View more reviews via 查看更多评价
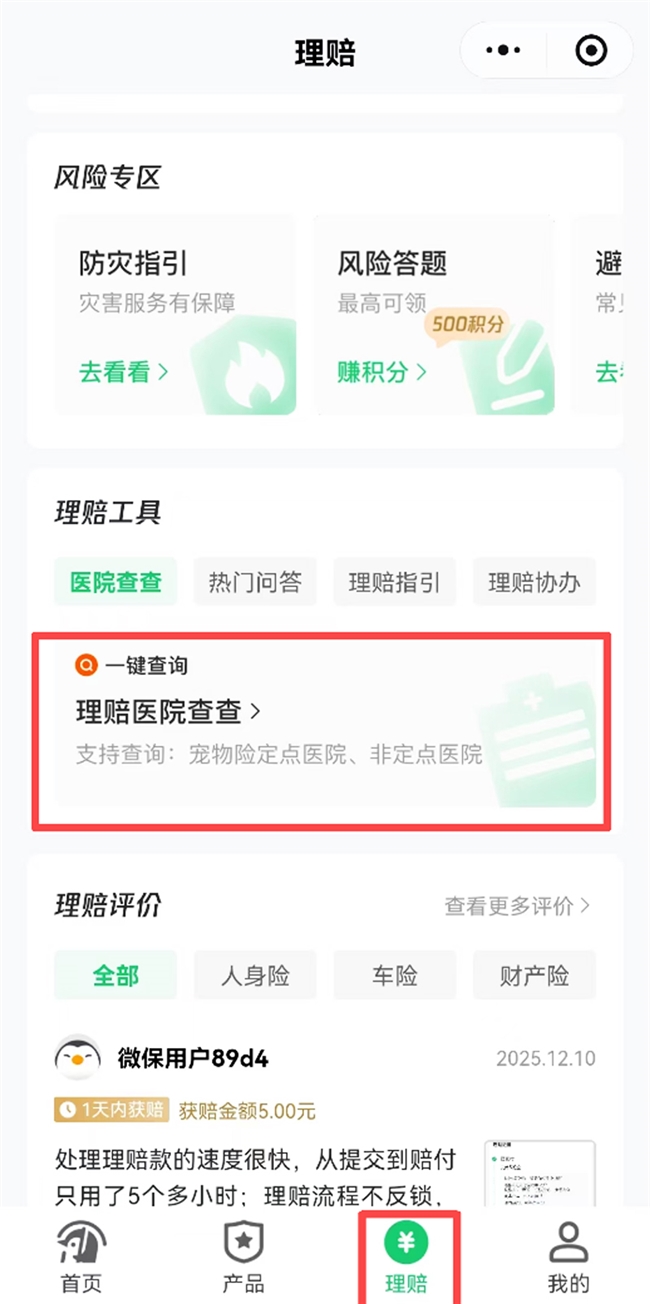Image resolution: width=650 pixels, height=1304 pixels. pyautogui.click(x=517, y=906)
